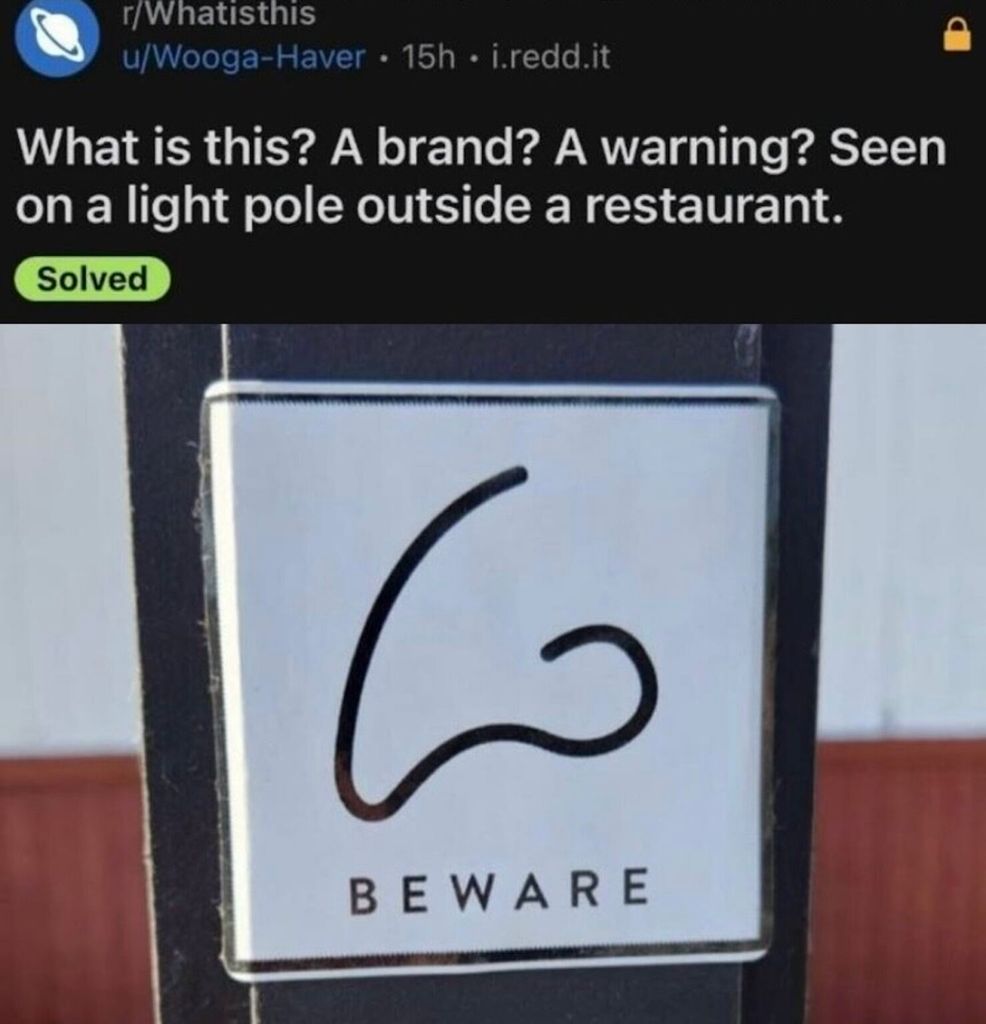
Task: Open the r/Whatisthis subreddit avatar
Action: [59, 38]
